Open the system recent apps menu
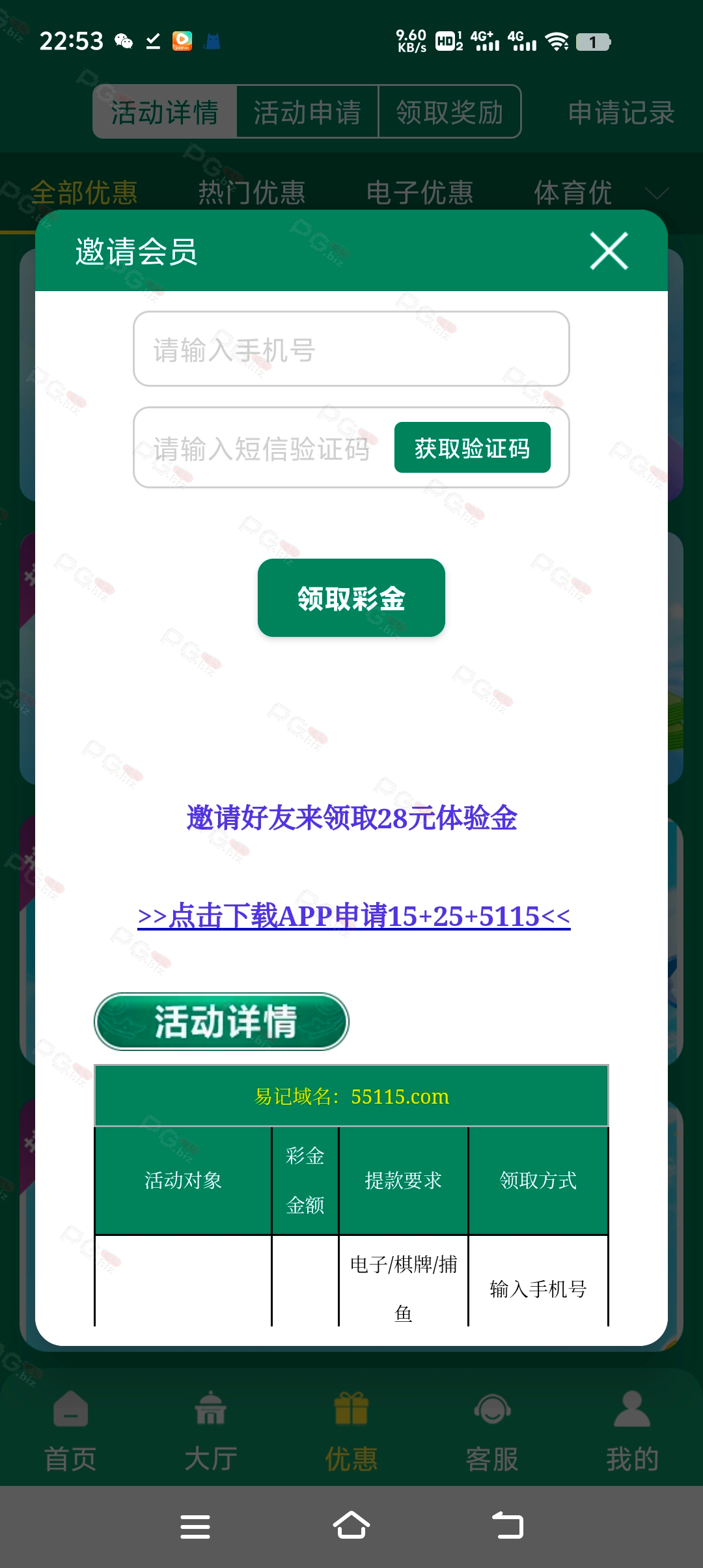The width and height of the screenshot is (703, 1568). coord(195,1526)
